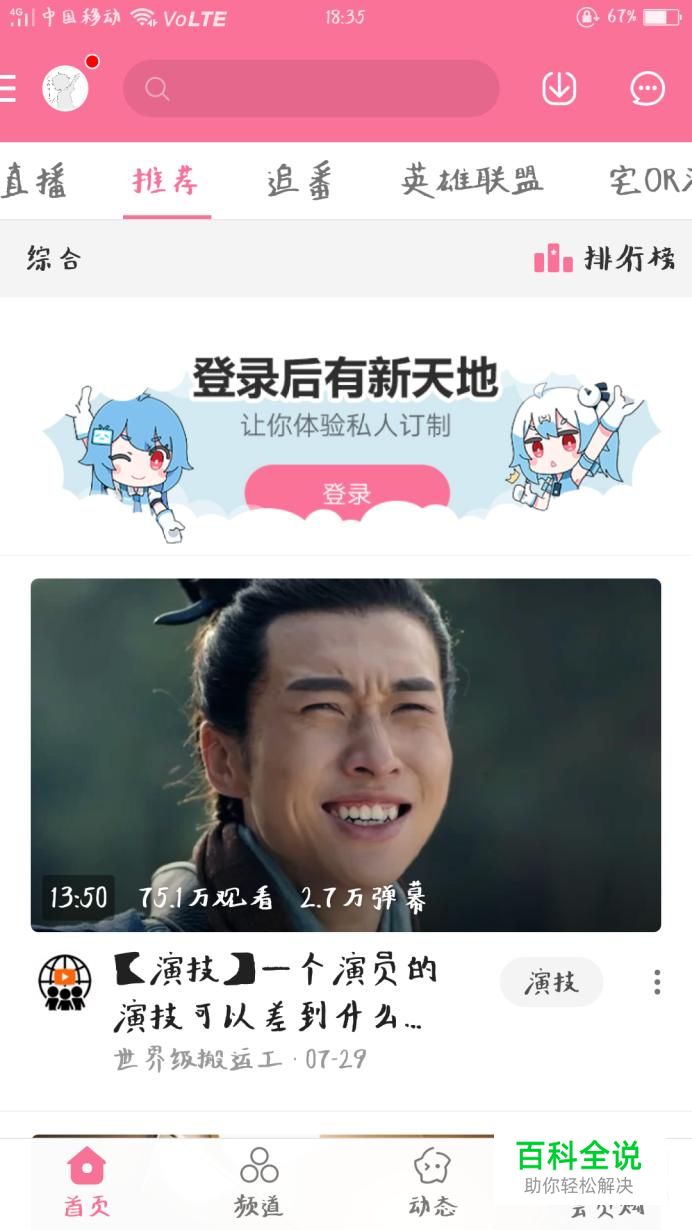Select the 推荐 tab
This screenshot has height=1230, width=692.
pos(166,181)
